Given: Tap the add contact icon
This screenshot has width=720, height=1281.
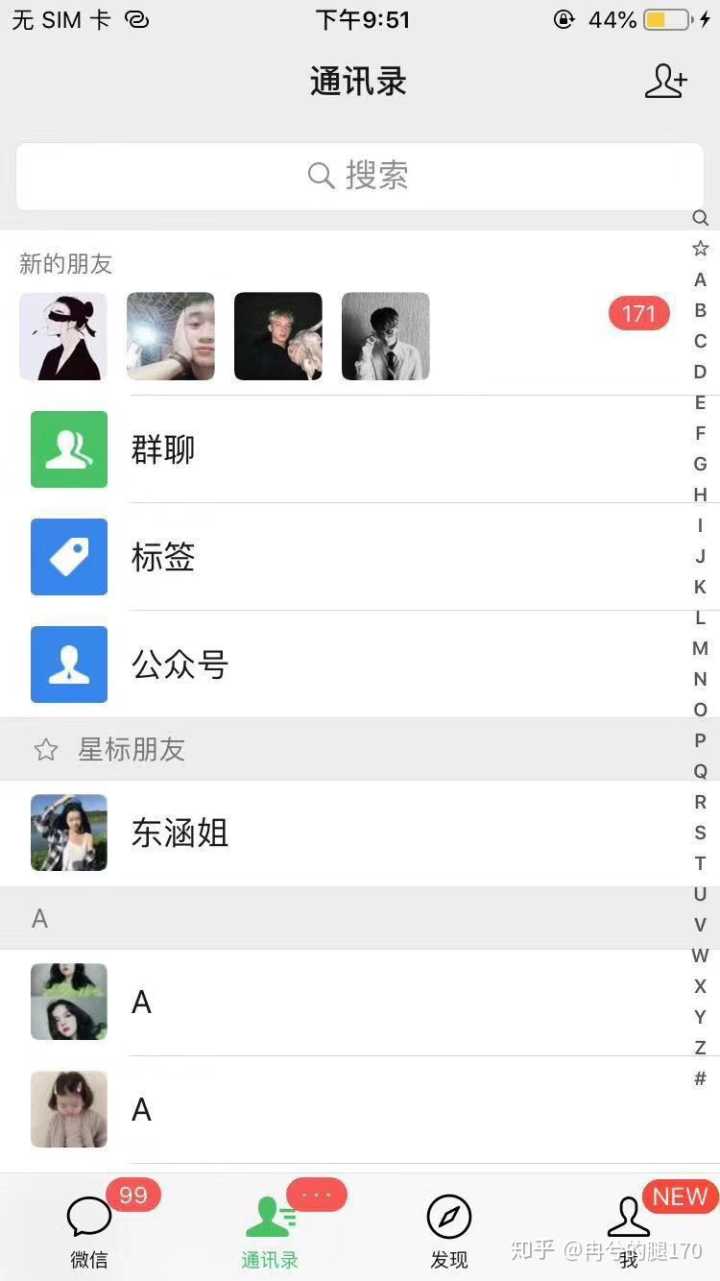Looking at the screenshot, I should pos(665,82).
